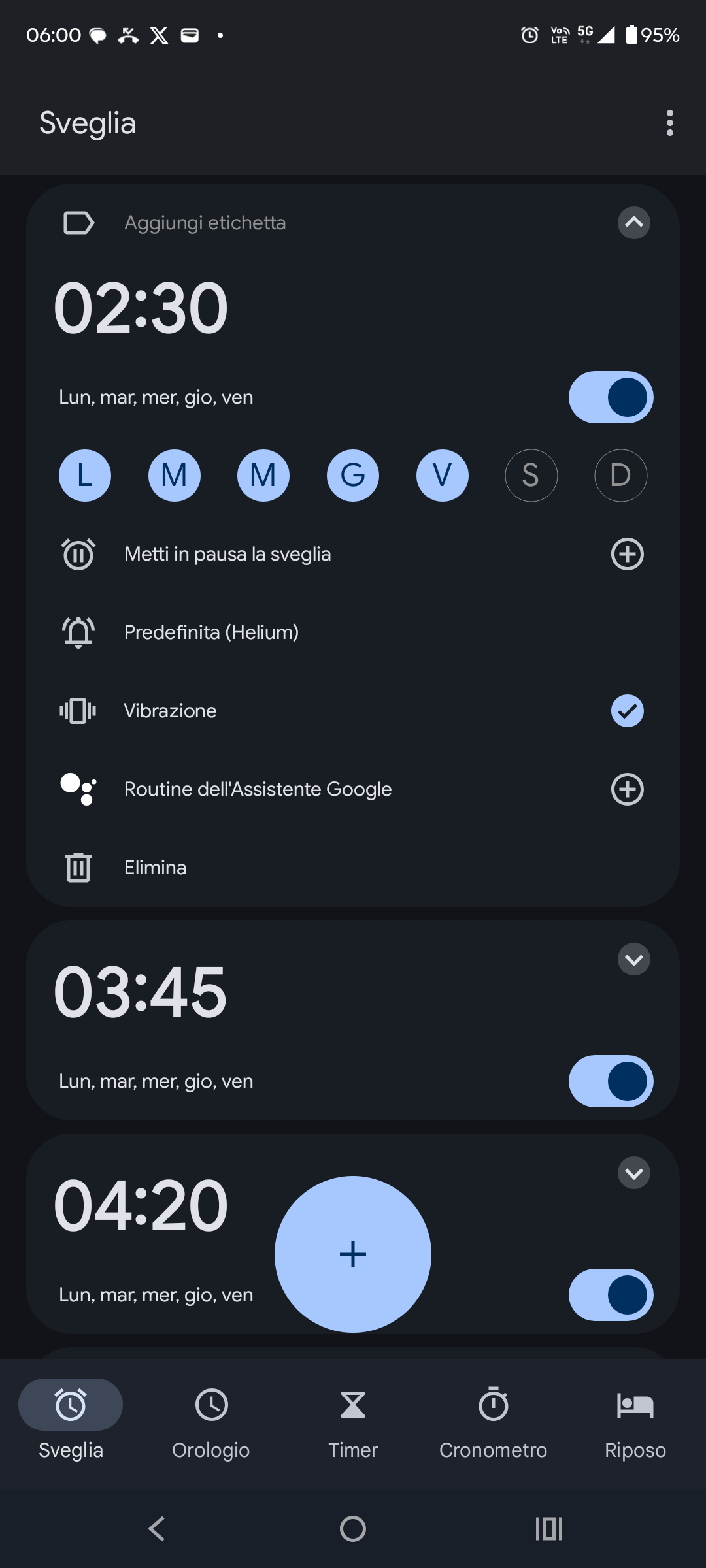
Task: Deselect Monday (L) for the alarm
Action: point(85,475)
